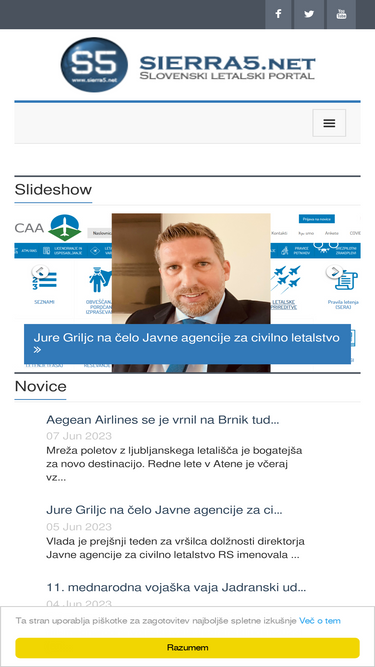Open the YouTube channel icon
This screenshot has width=375, height=667.
(x=341, y=14)
